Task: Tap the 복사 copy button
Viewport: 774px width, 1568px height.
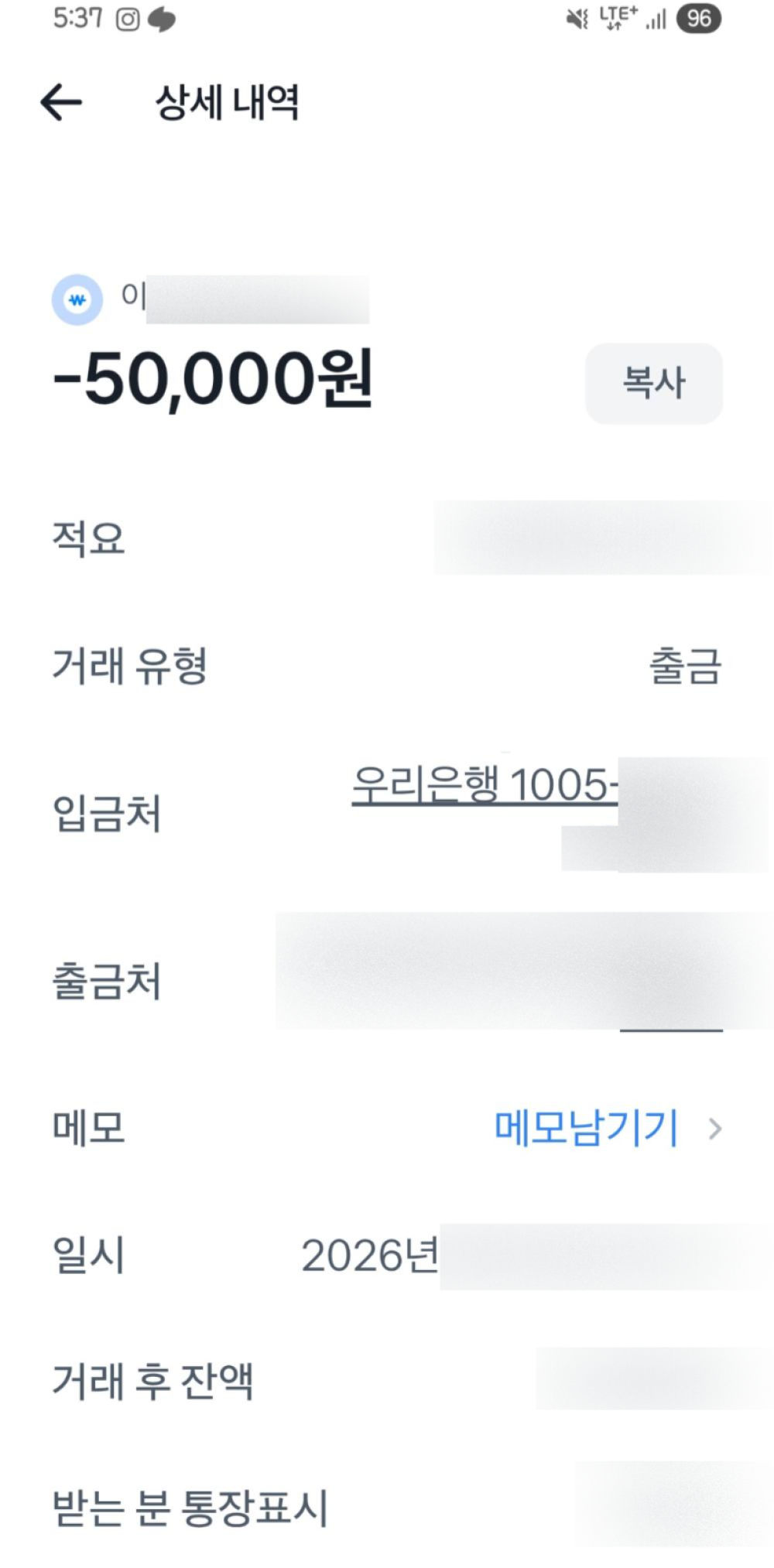Action: pos(654,383)
